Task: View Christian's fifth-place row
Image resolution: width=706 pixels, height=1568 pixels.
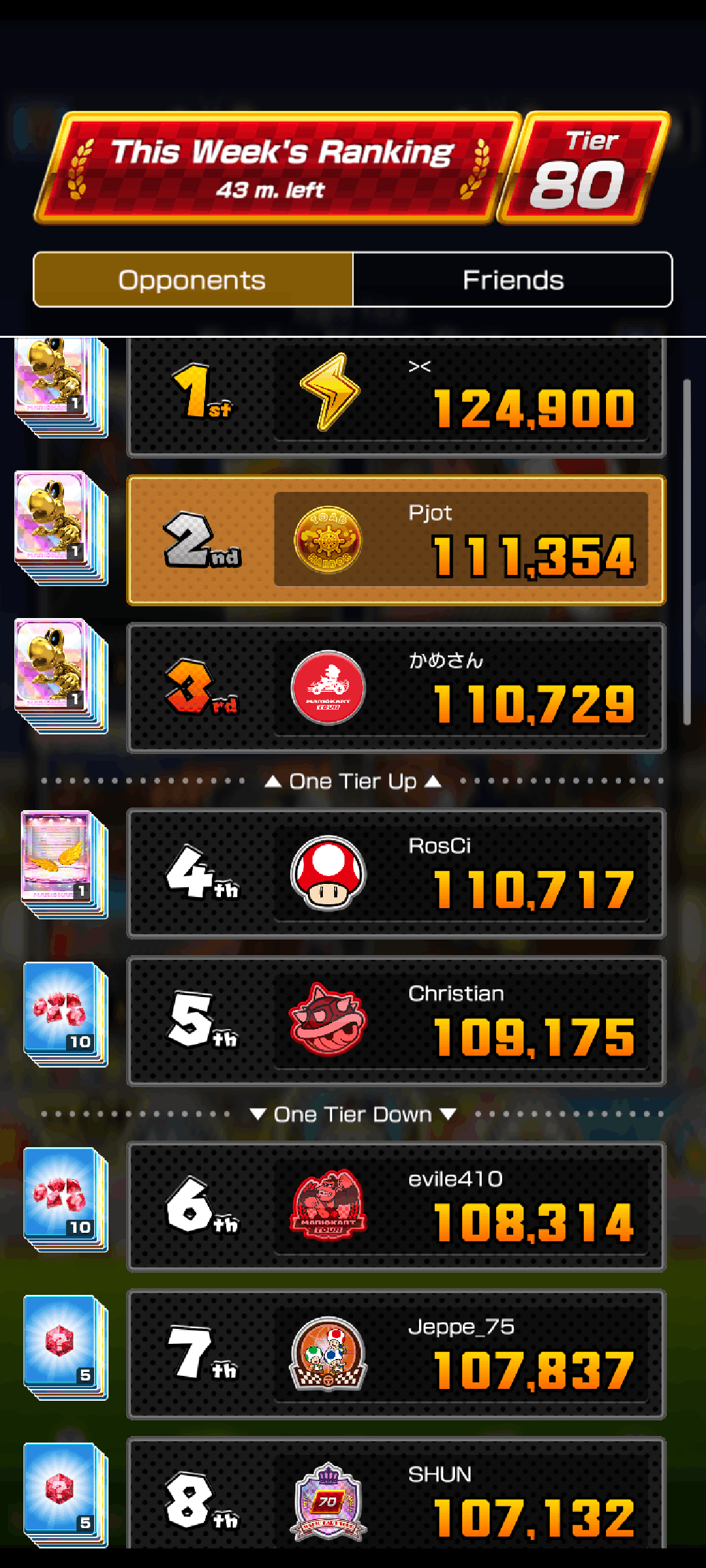Action: tap(396, 1022)
